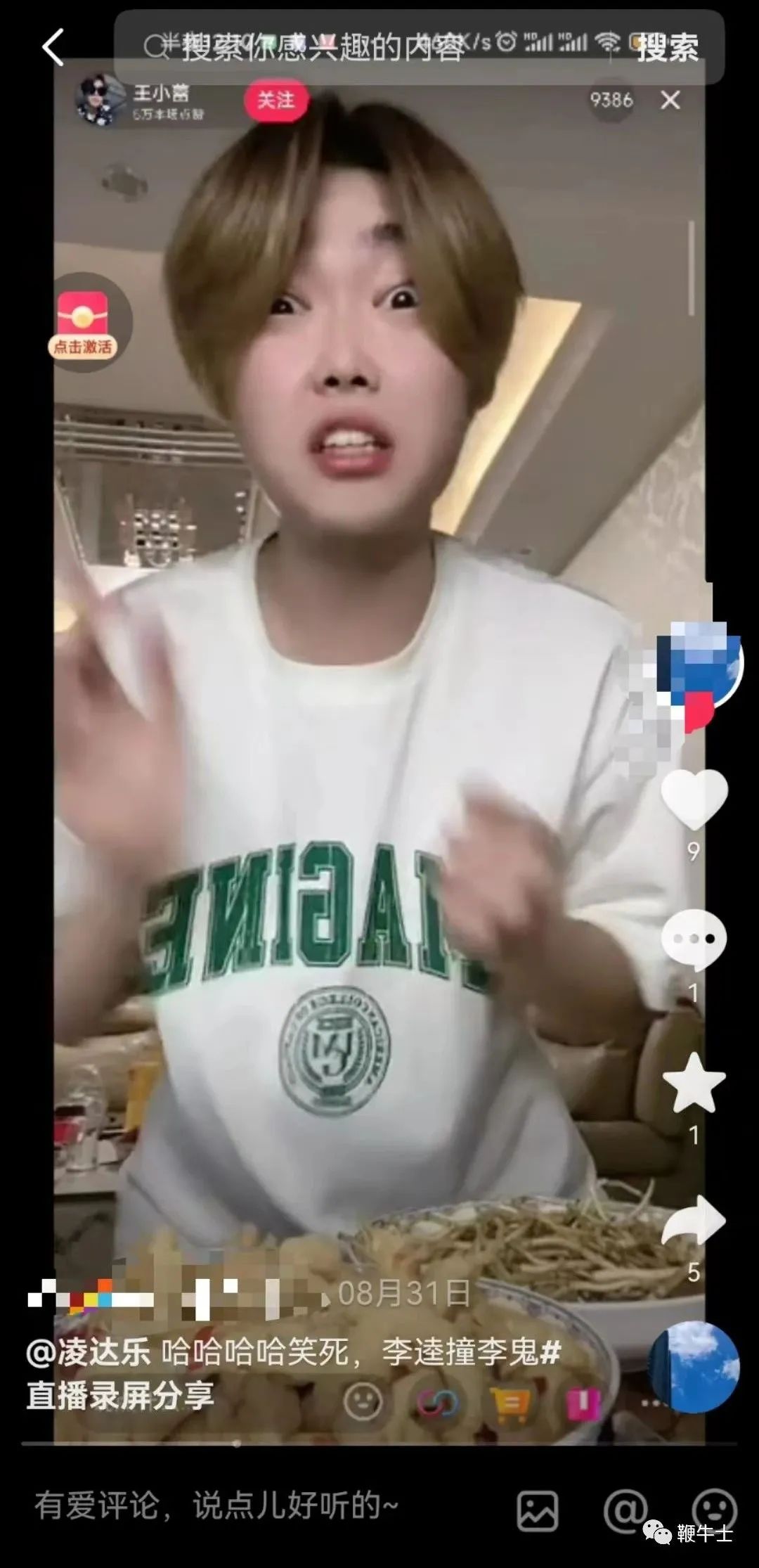Open the hashtag 直播录屏分享

point(119,1396)
